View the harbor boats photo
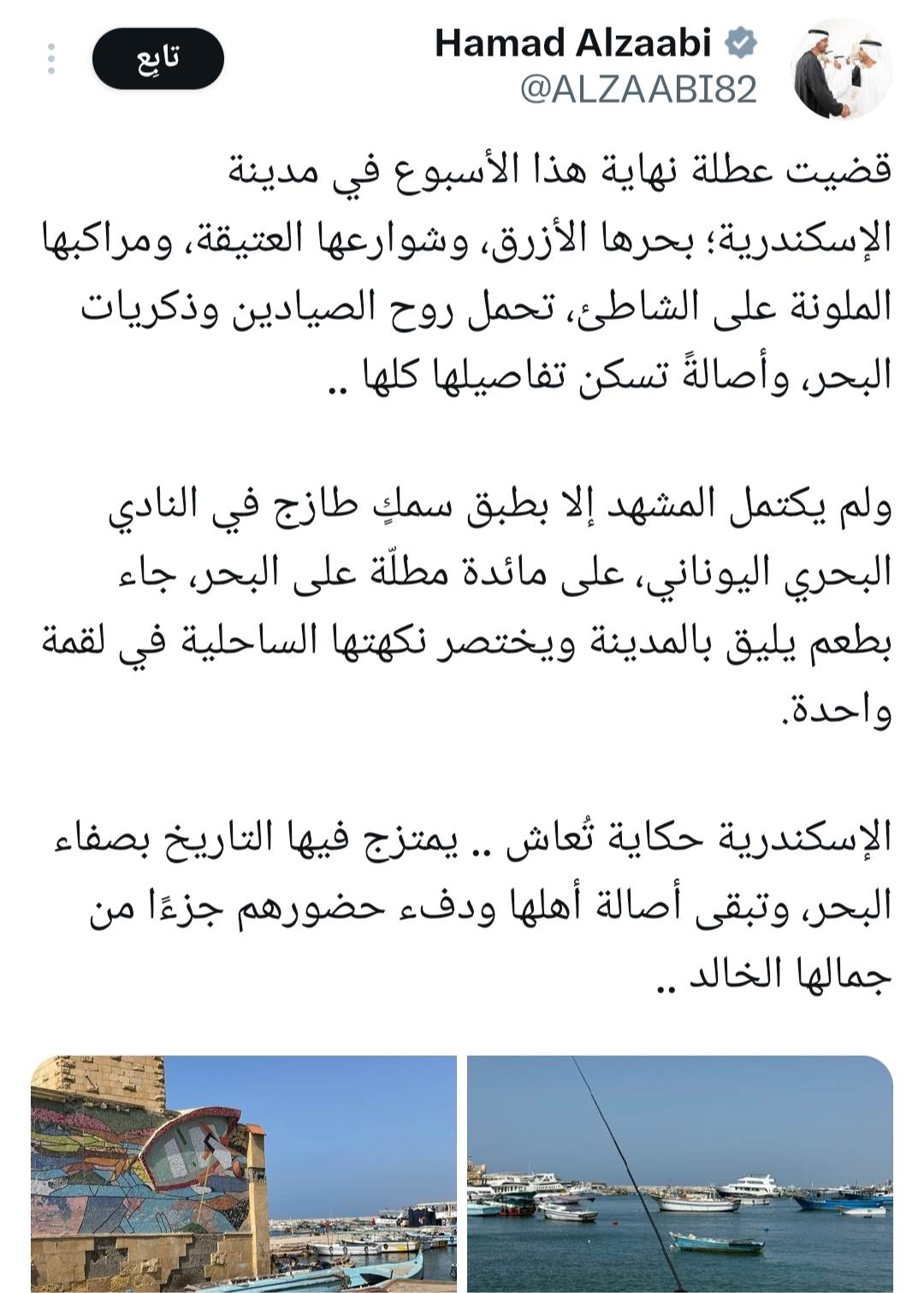Viewport: 924px width, 1293px height. coord(680,1172)
